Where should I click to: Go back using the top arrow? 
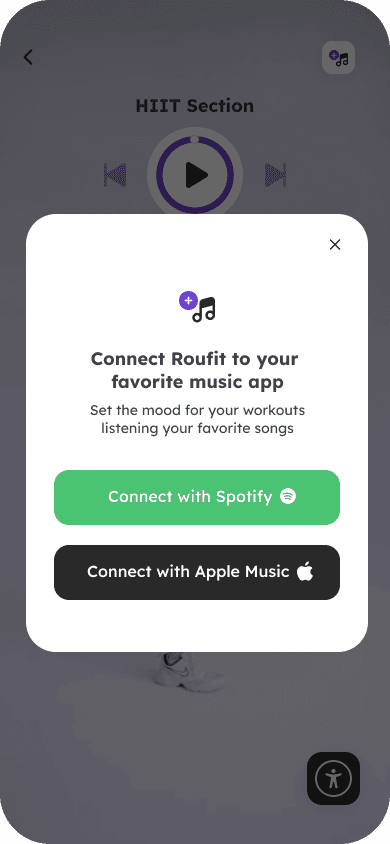pos(29,57)
